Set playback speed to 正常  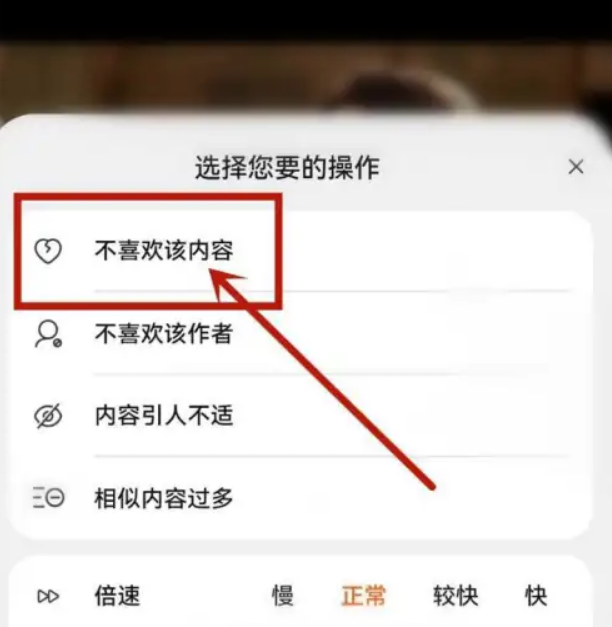coord(364,596)
